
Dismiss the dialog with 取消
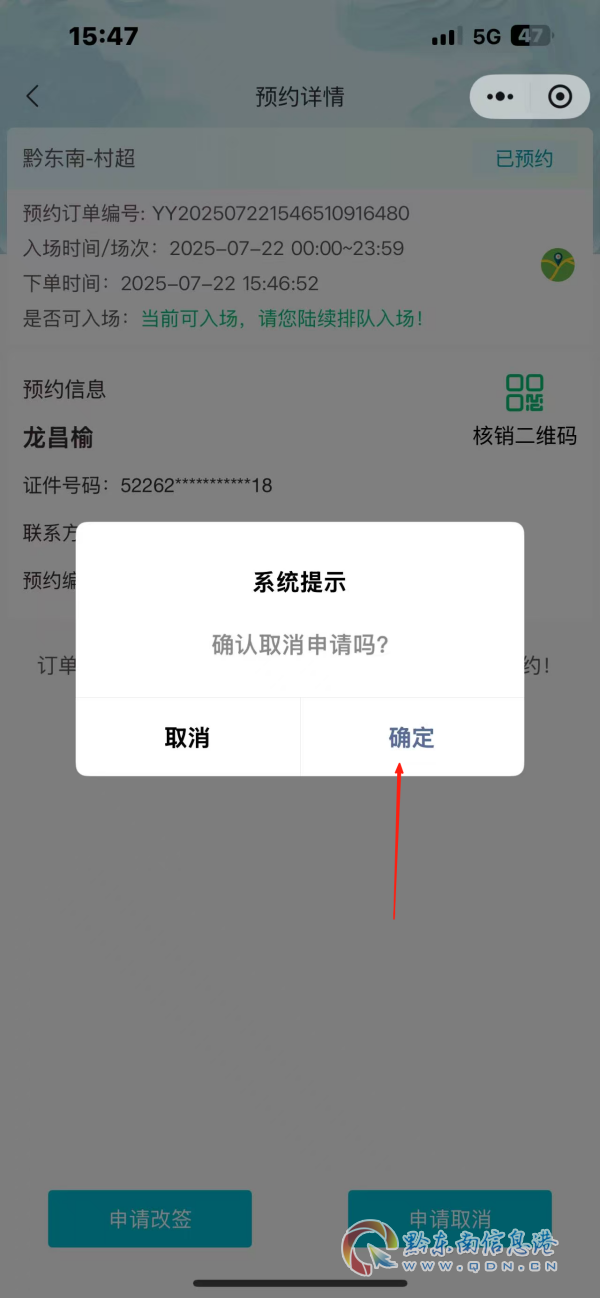coord(187,738)
